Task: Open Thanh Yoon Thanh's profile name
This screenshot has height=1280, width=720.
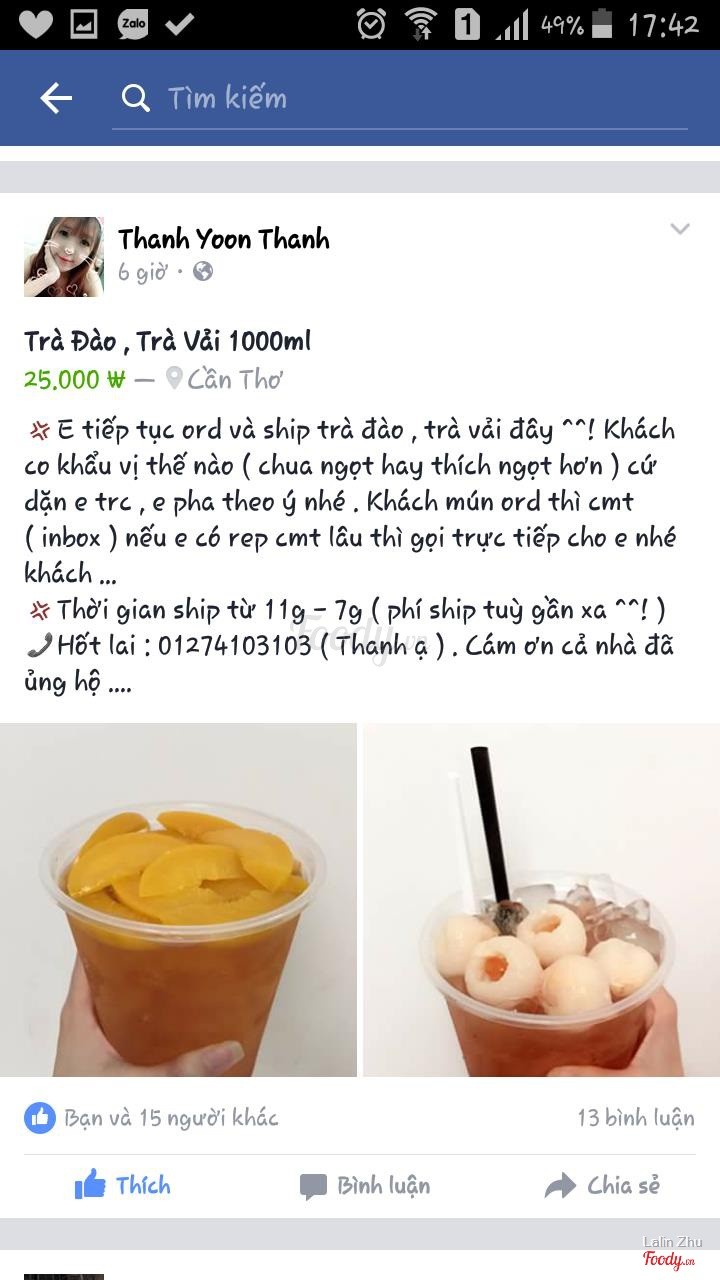Action: click(x=224, y=240)
